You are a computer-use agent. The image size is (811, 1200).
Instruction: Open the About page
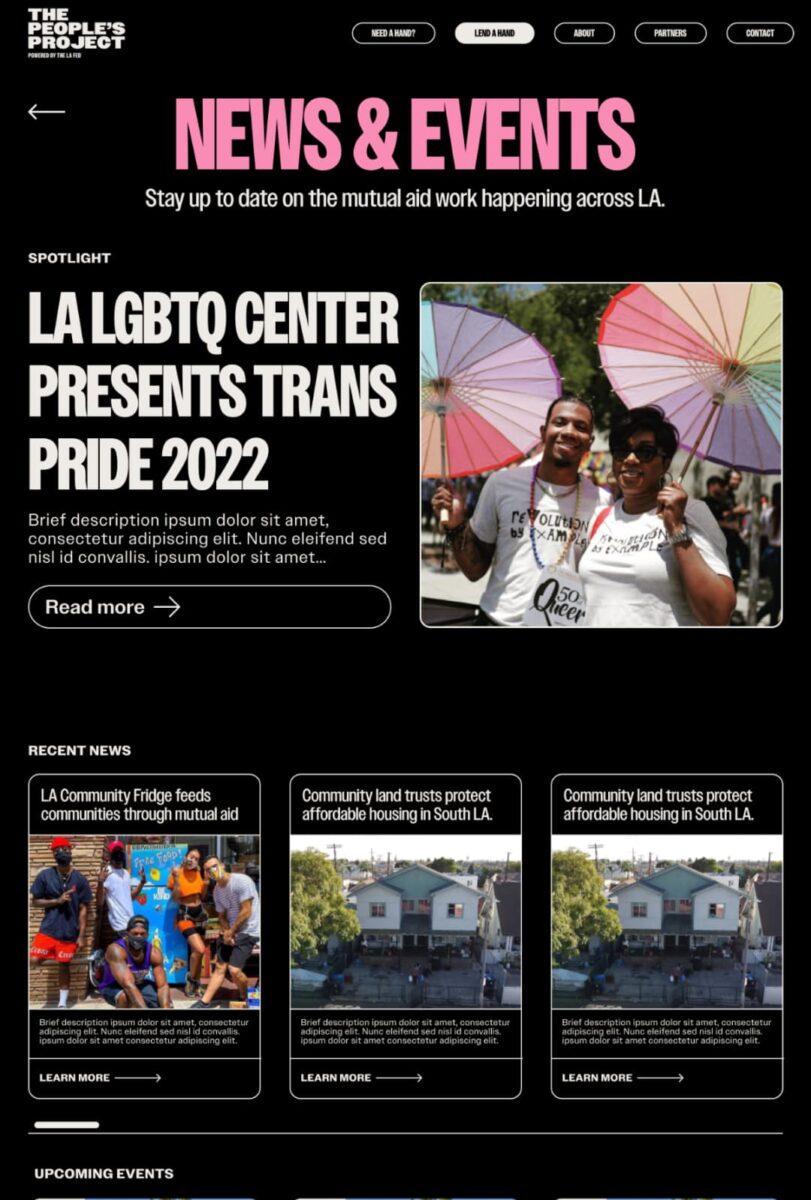(x=584, y=33)
